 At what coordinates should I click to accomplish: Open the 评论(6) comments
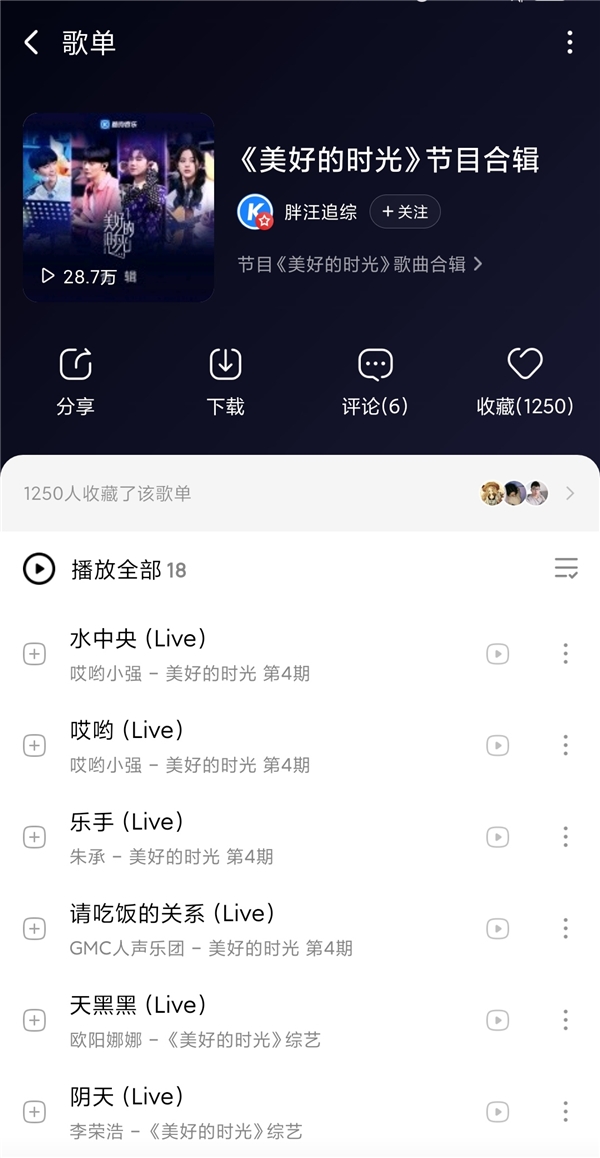375,381
